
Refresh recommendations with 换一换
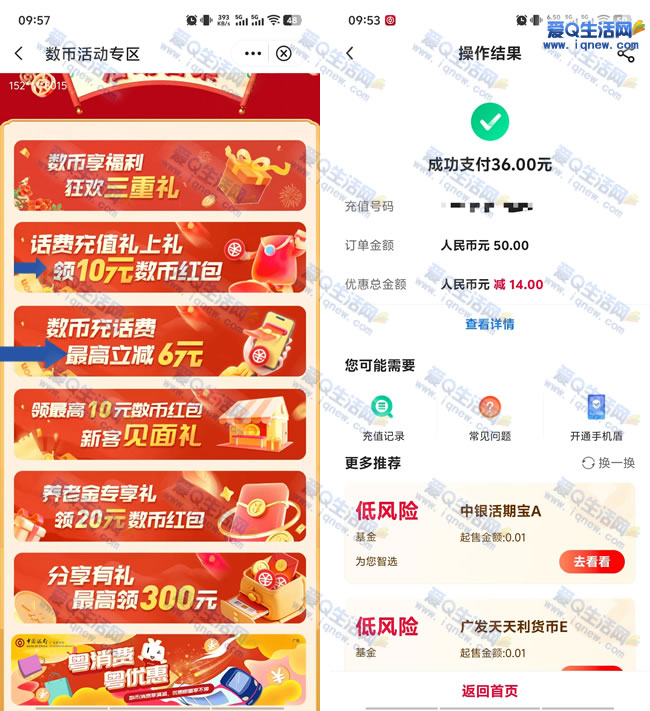[x=609, y=463]
